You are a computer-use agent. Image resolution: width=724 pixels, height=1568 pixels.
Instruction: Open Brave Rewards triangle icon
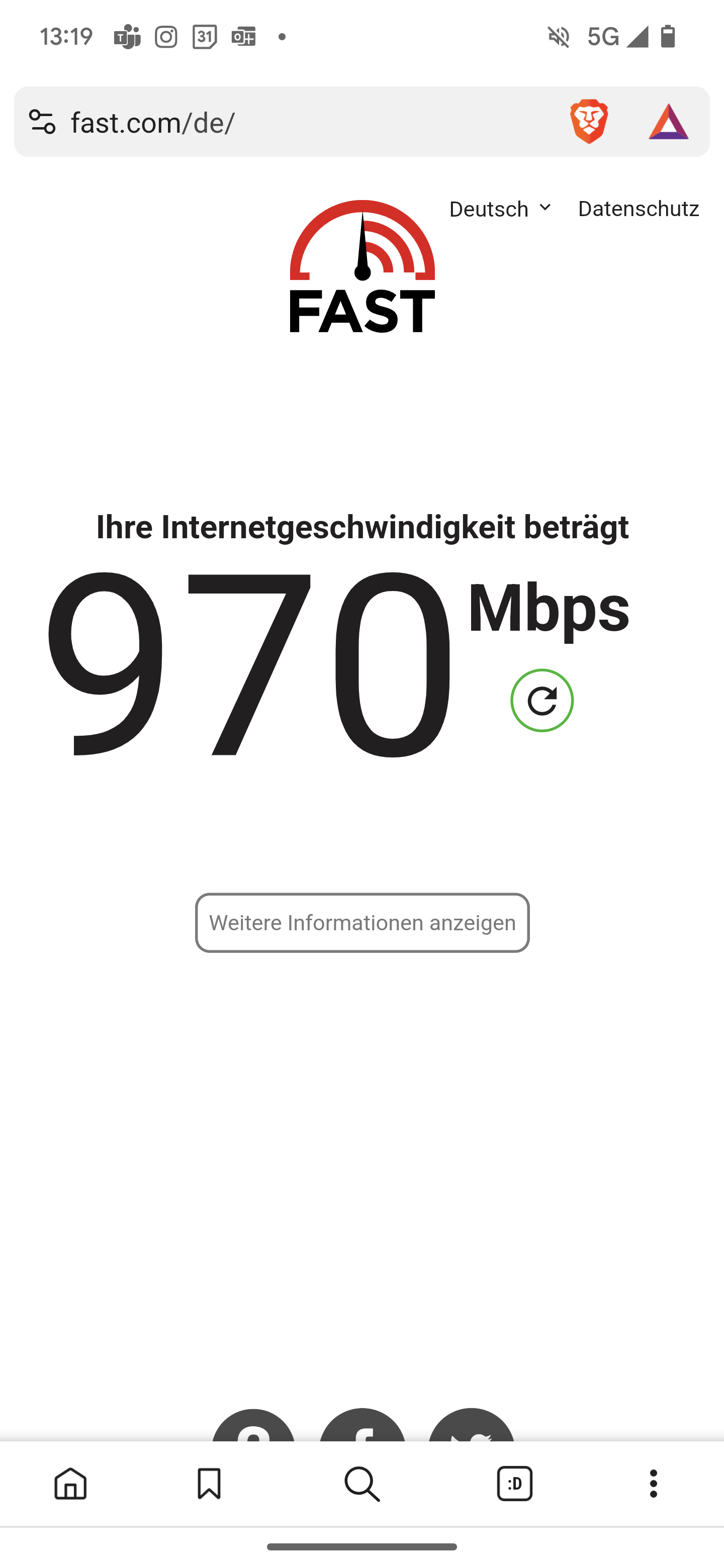668,122
